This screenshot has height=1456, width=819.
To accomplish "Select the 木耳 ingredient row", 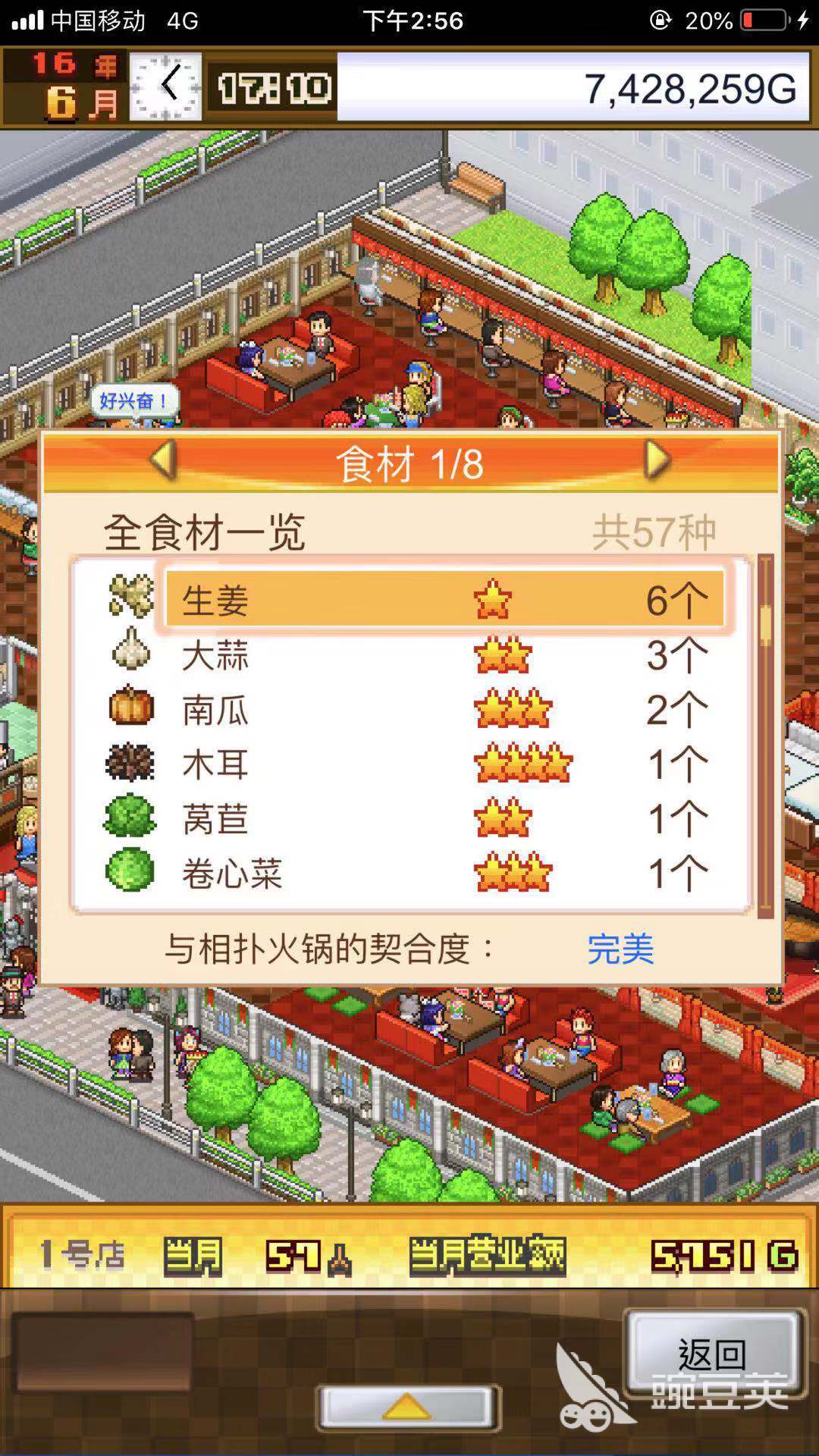I will (x=444, y=764).
